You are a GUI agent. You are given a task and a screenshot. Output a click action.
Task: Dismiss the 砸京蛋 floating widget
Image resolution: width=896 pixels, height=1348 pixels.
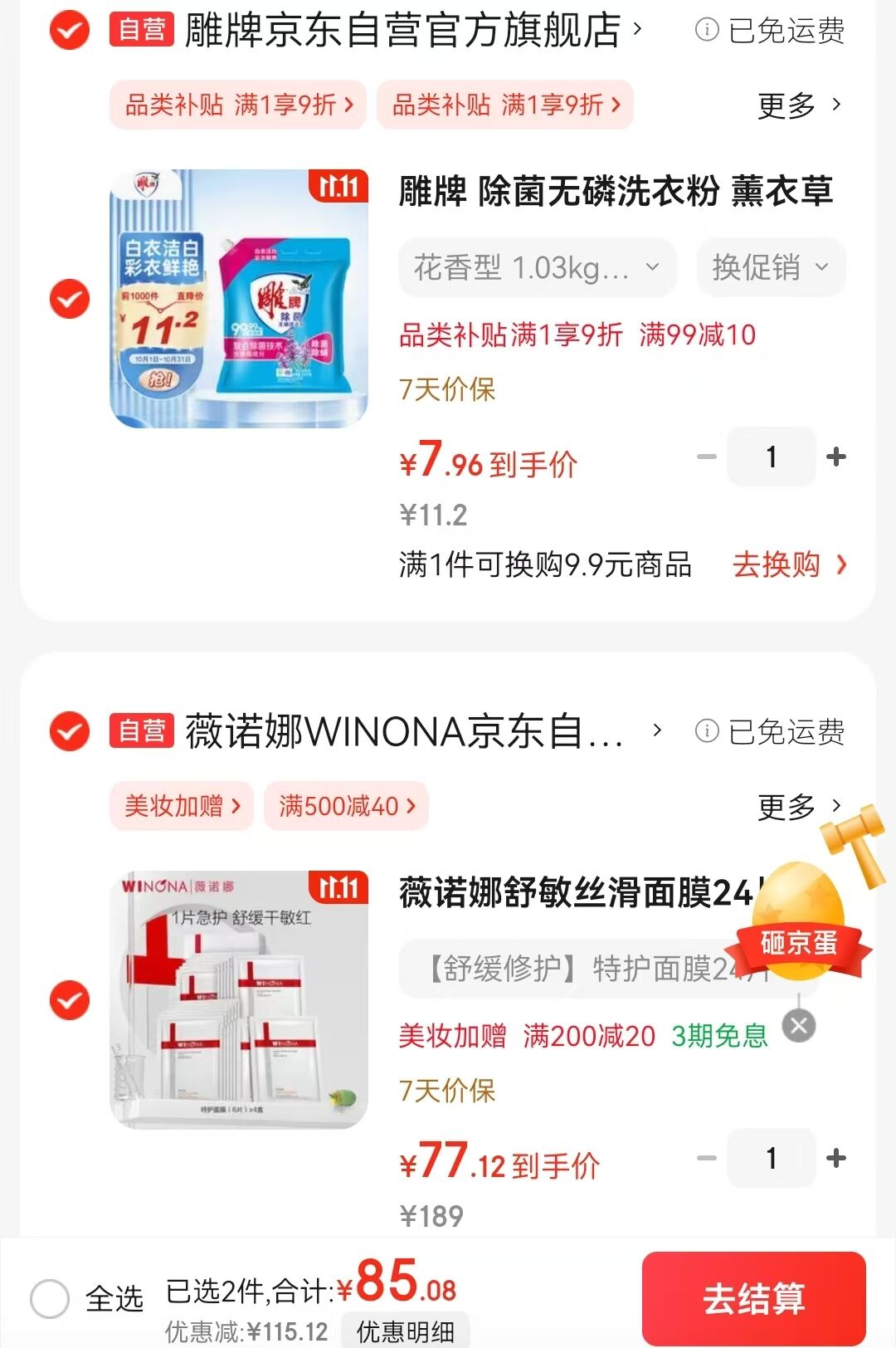coord(799,1026)
